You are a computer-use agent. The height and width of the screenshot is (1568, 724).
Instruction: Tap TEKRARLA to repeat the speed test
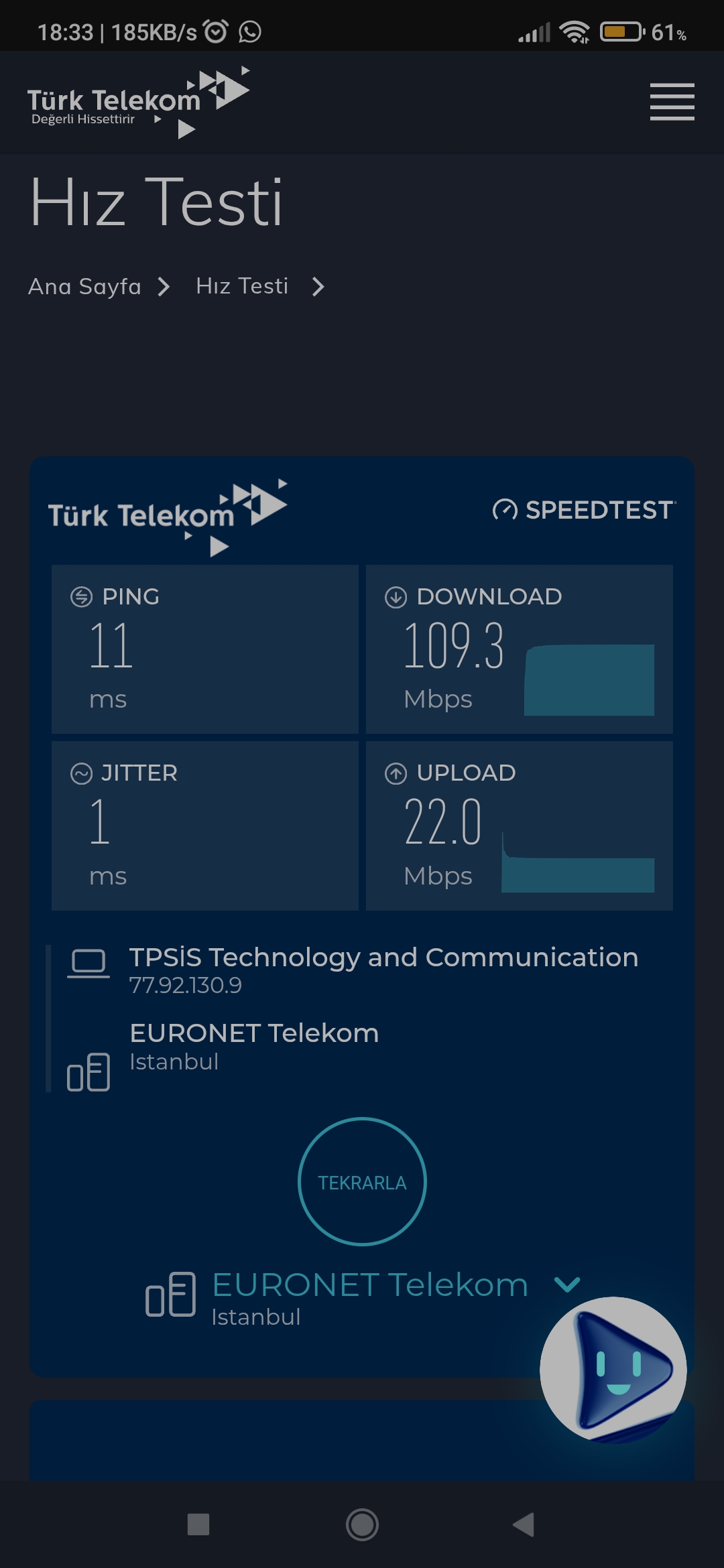(x=362, y=1182)
